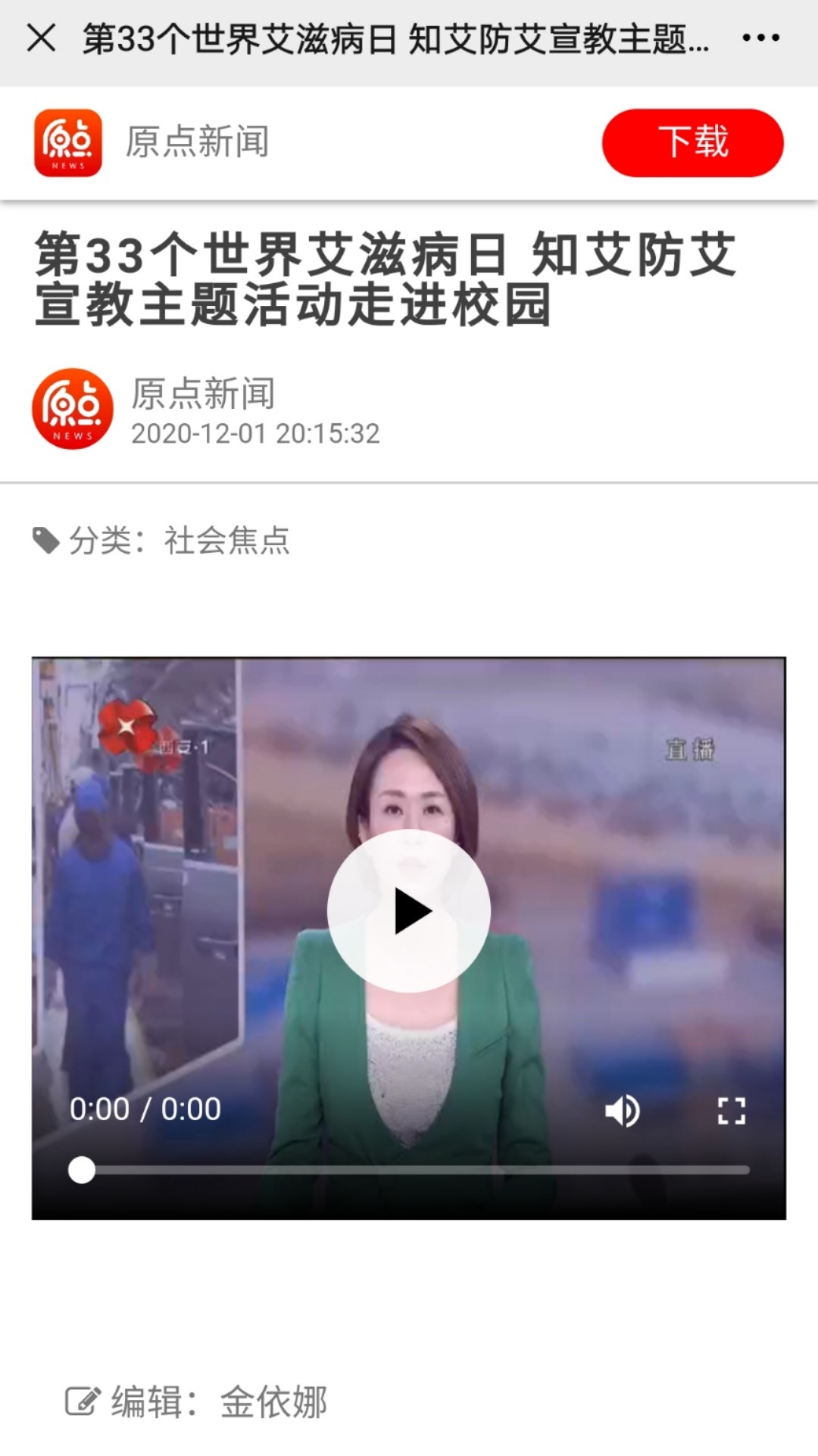Enter fullscreen video mode
The width and height of the screenshot is (818, 1456).
point(731,1111)
